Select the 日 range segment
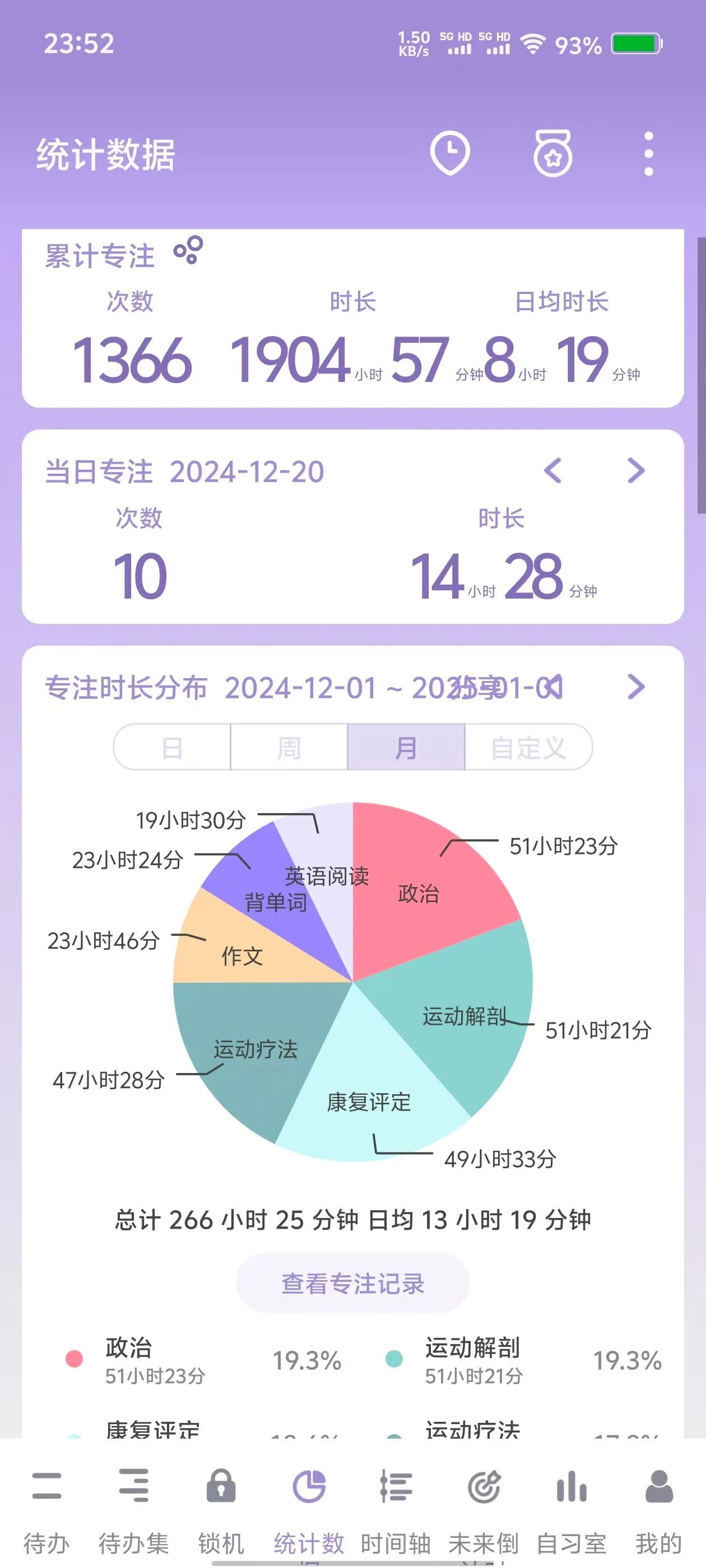Viewport: 706px width, 1568px height. click(x=173, y=748)
